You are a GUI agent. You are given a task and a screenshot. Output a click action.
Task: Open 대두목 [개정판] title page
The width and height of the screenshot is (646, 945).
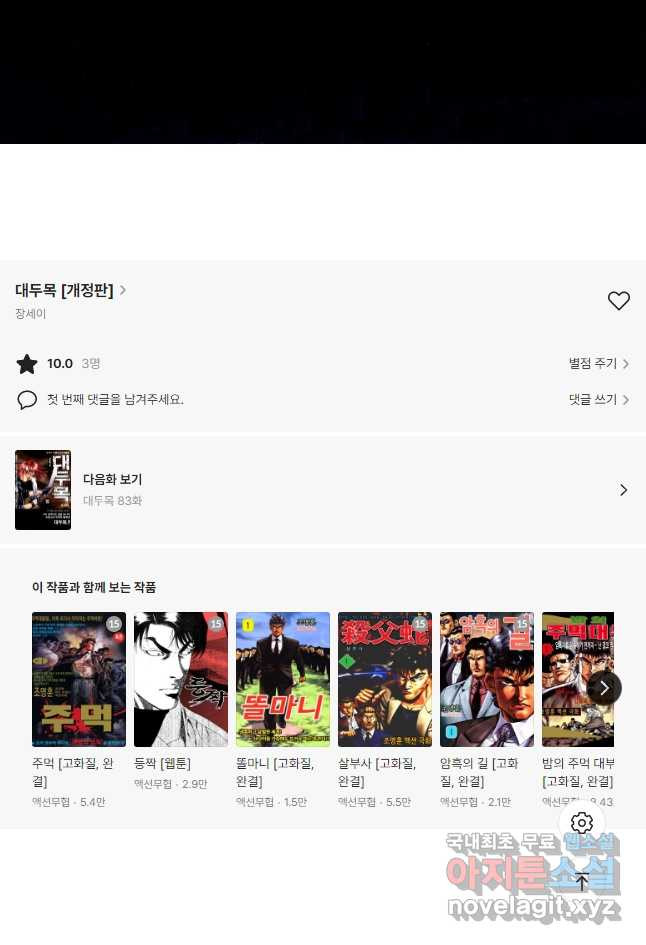coord(70,291)
